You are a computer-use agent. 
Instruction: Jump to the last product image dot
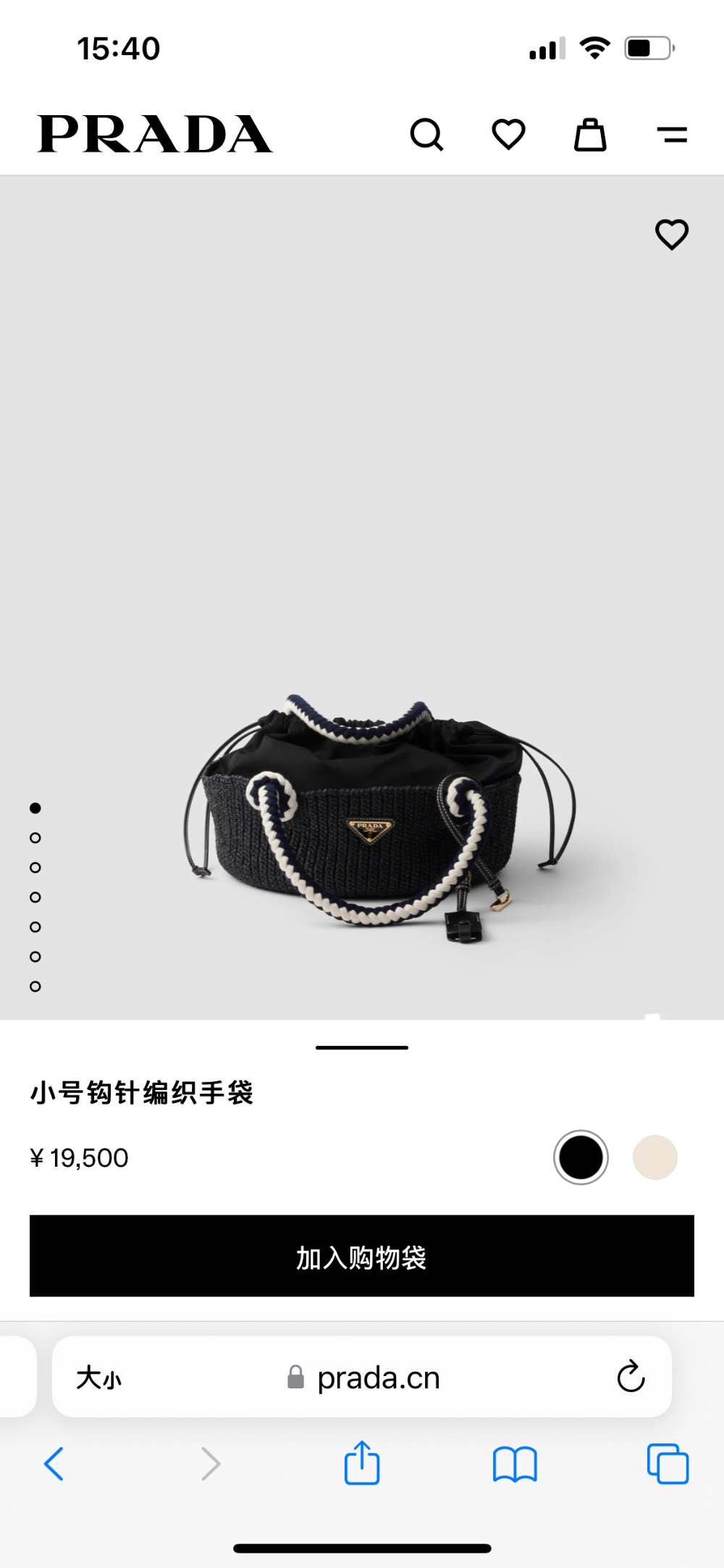(35, 986)
